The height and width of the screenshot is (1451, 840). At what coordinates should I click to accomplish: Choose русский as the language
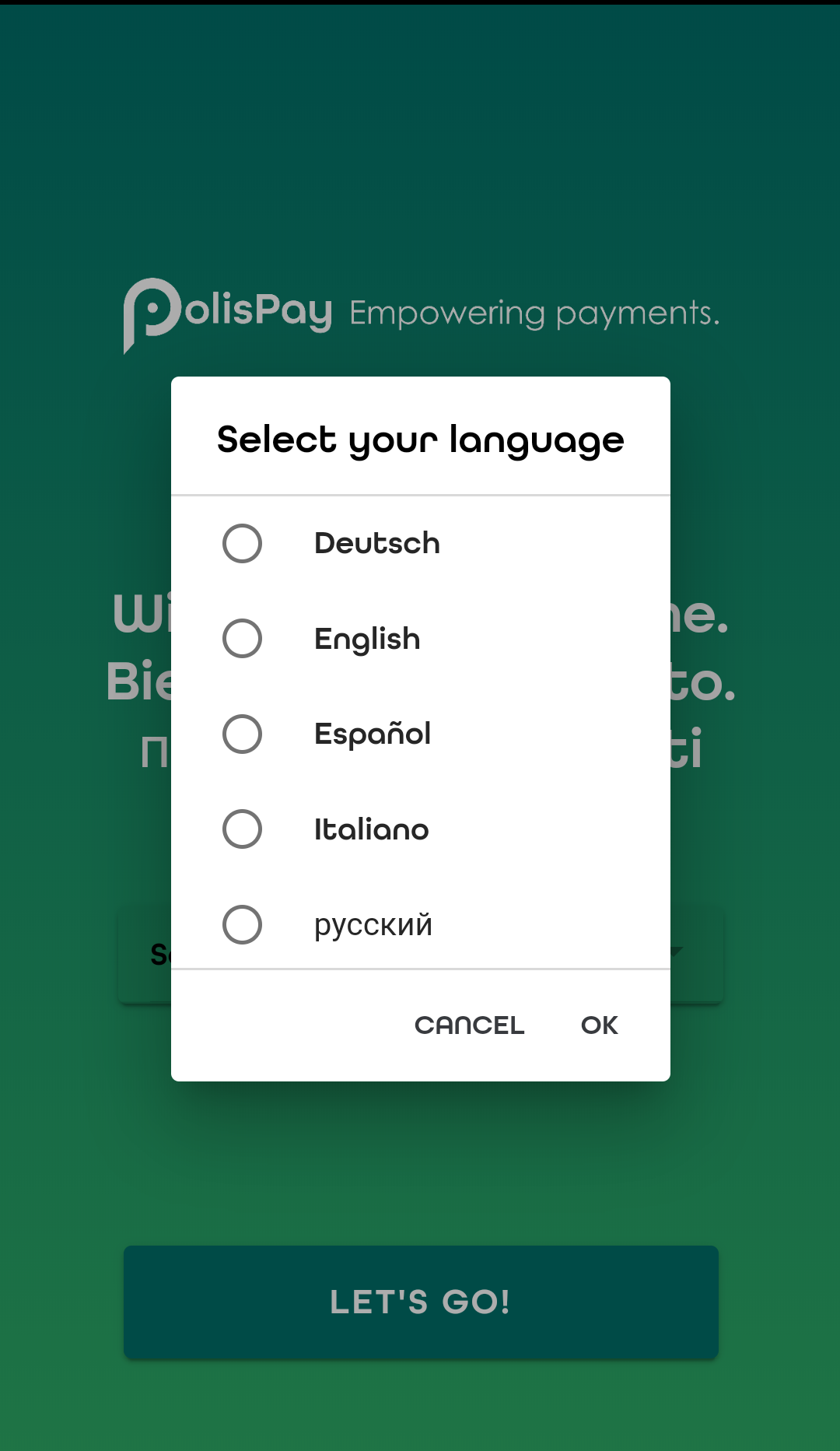pos(420,924)
